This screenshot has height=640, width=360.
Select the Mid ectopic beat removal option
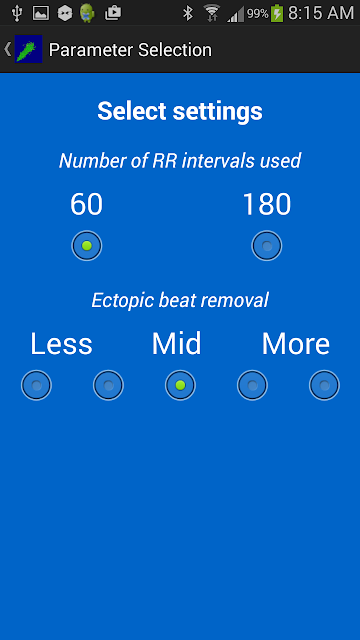pyautogui.click(x=180, y=385)
